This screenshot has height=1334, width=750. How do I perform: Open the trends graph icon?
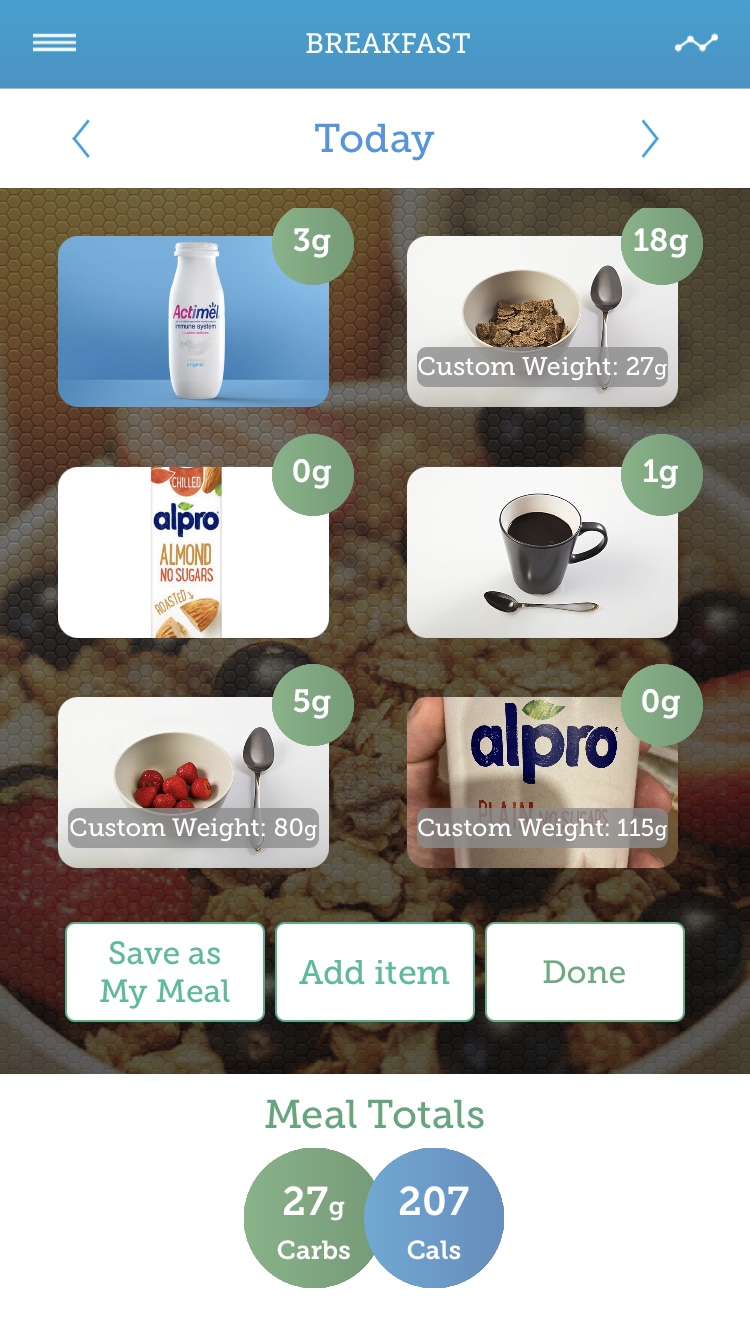coord(695,43)
